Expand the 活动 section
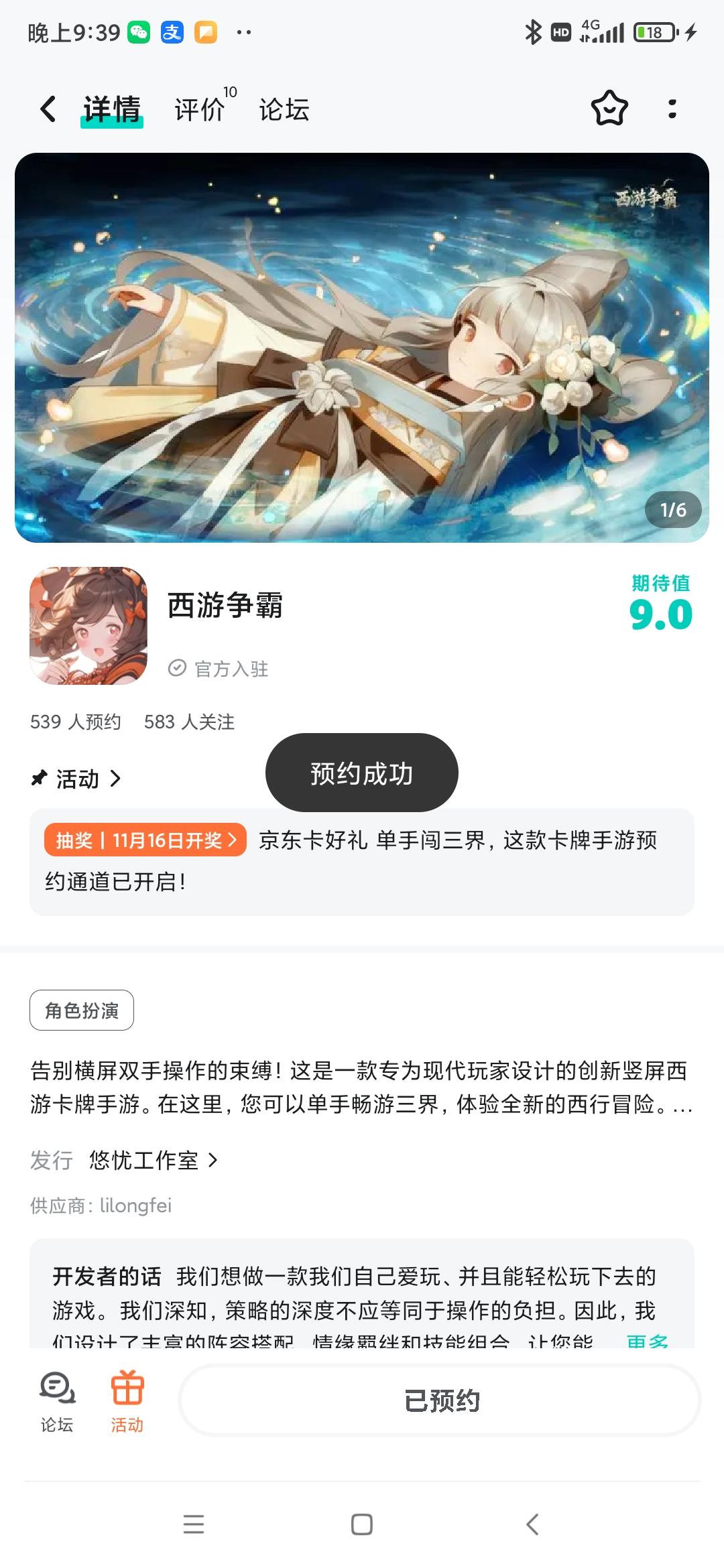Screen dimensions: 724x1568 point(77,779)
